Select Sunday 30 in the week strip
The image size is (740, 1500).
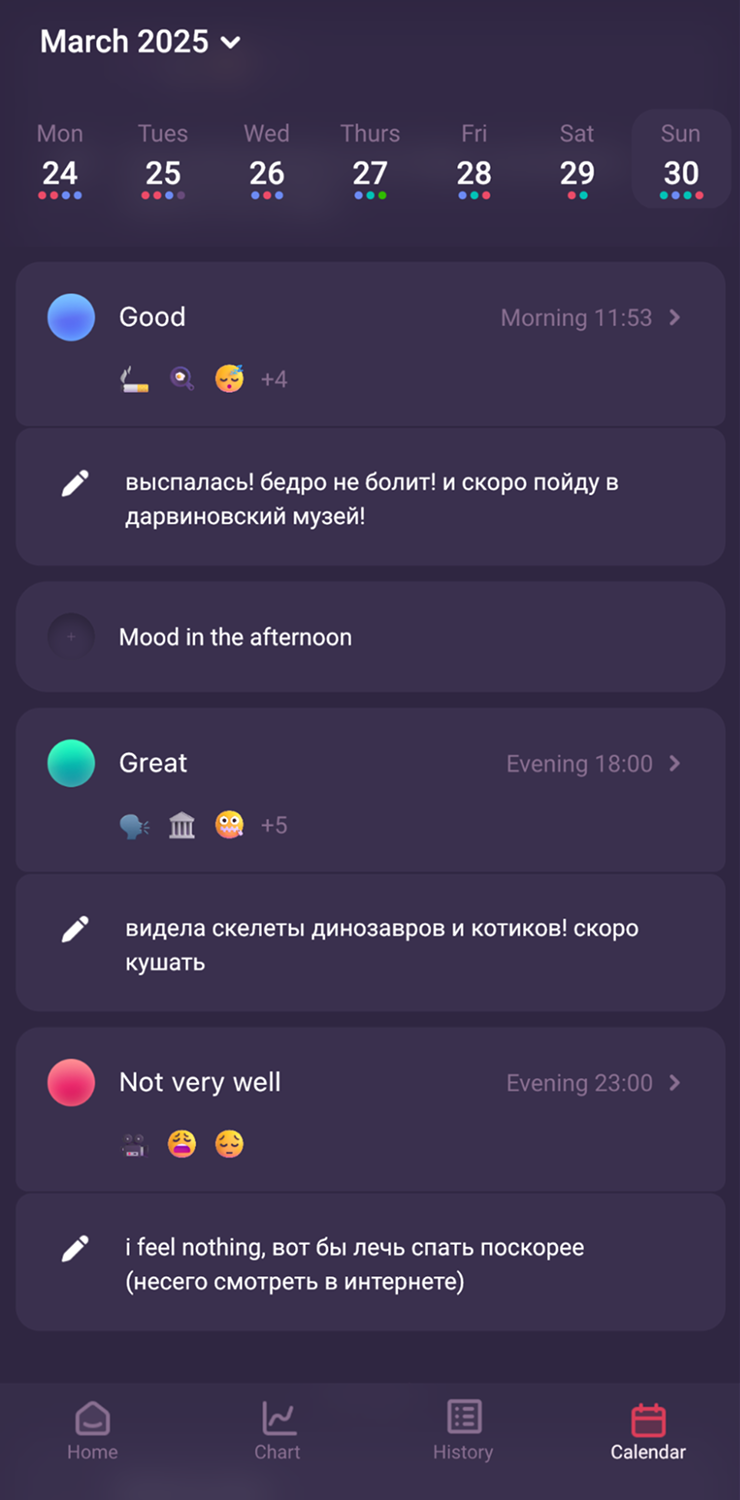pos(681,160)
